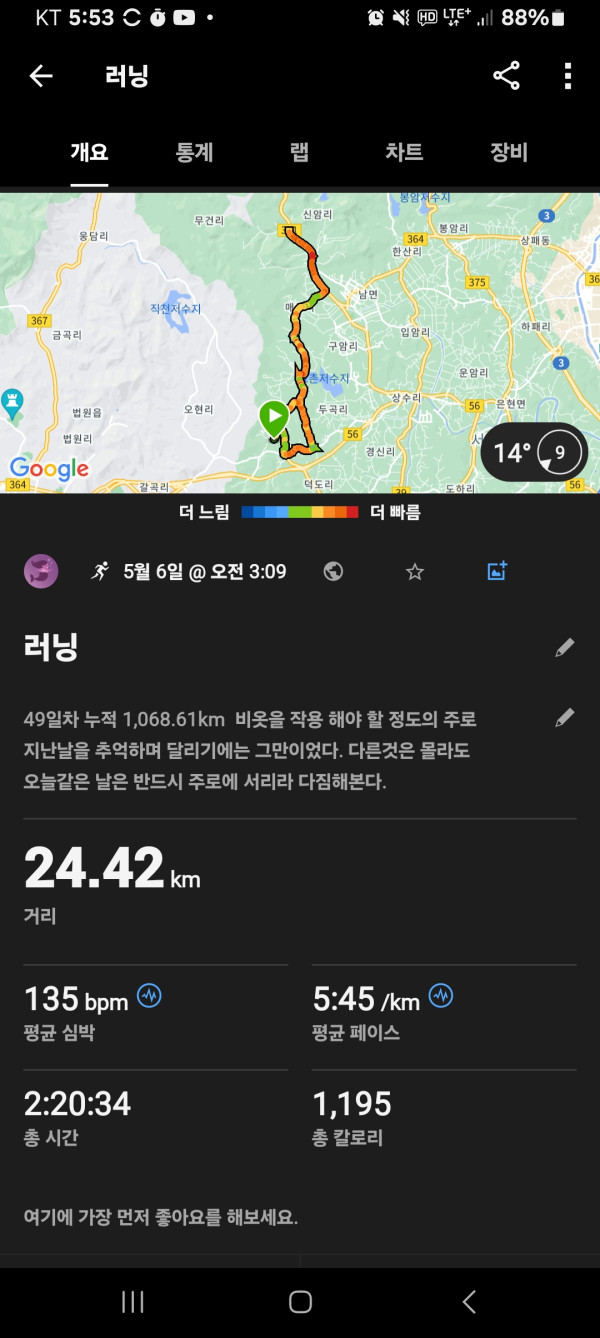
Task: Open the overflow menu
Action: click(567, 76)
